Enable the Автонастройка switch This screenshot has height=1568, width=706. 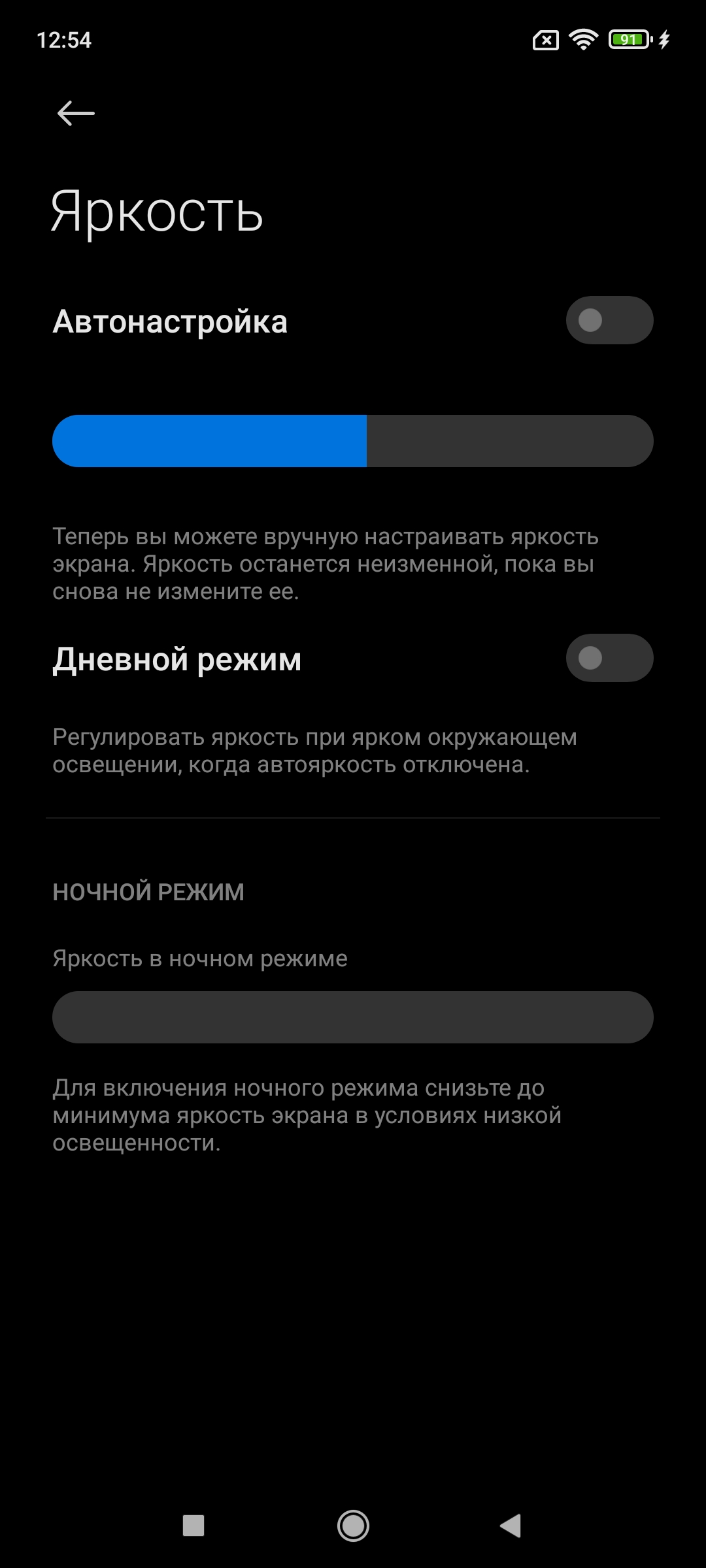pos(609,320)
